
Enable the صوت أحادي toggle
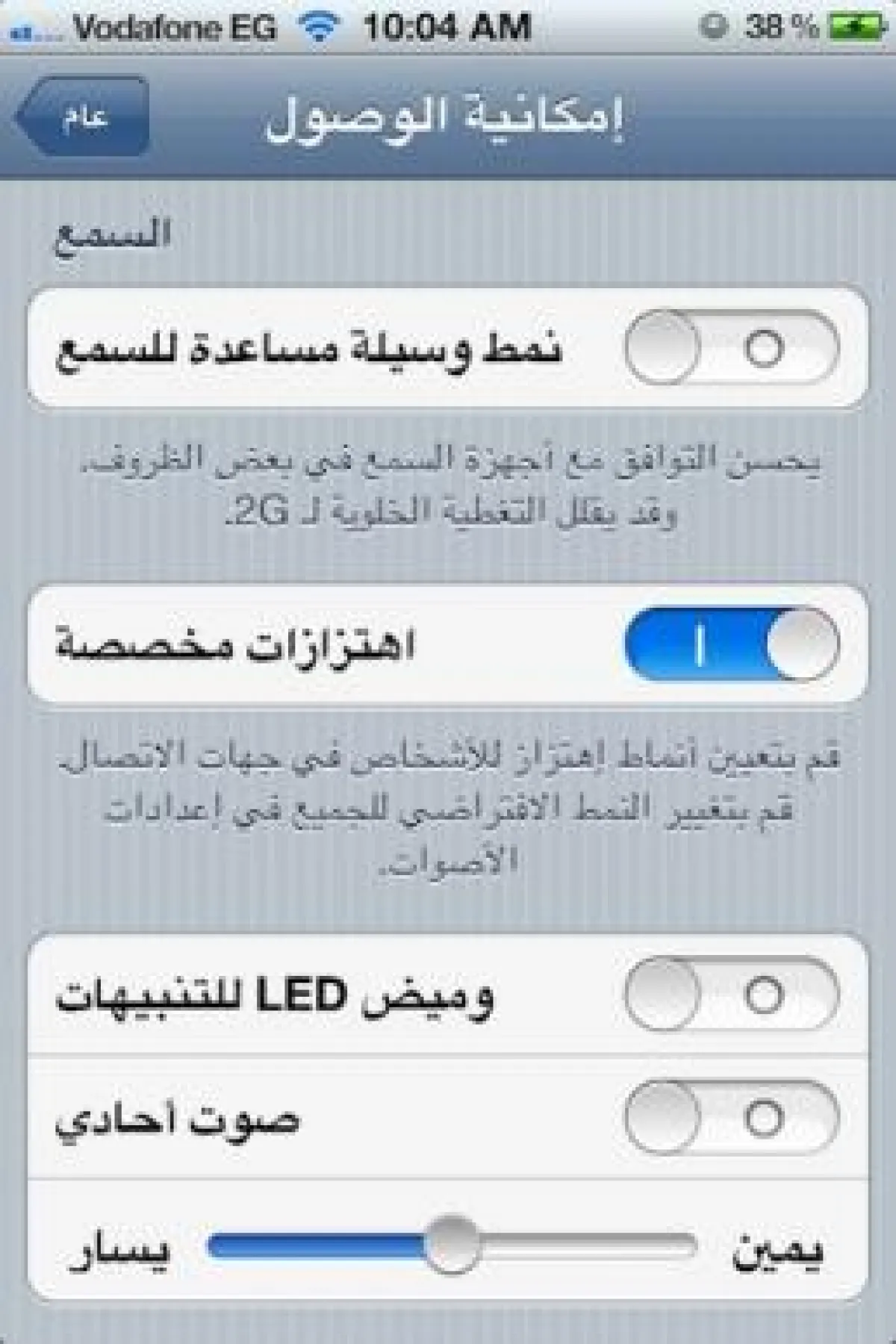click(x=731, y=1117)
